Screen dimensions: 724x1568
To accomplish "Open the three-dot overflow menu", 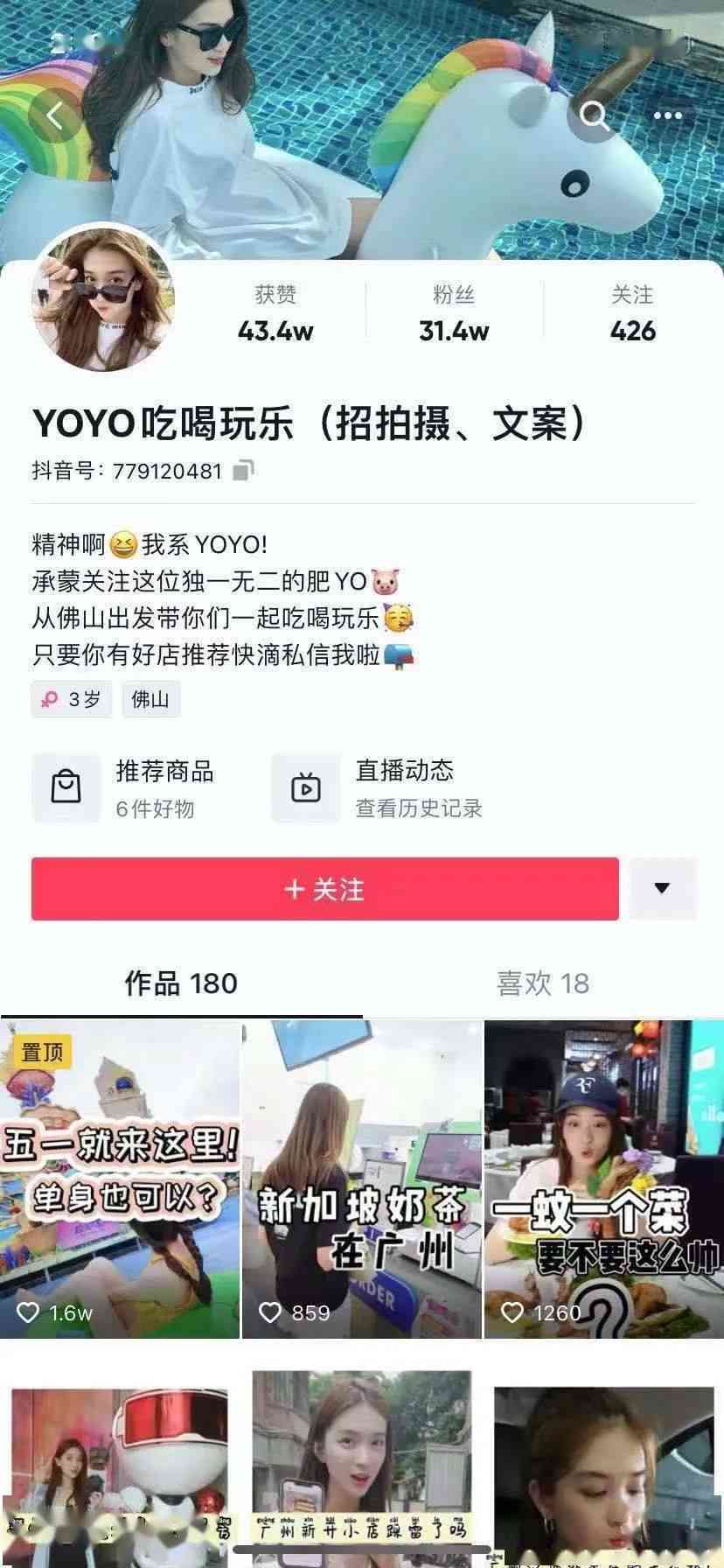I will [x=669, y=115].
